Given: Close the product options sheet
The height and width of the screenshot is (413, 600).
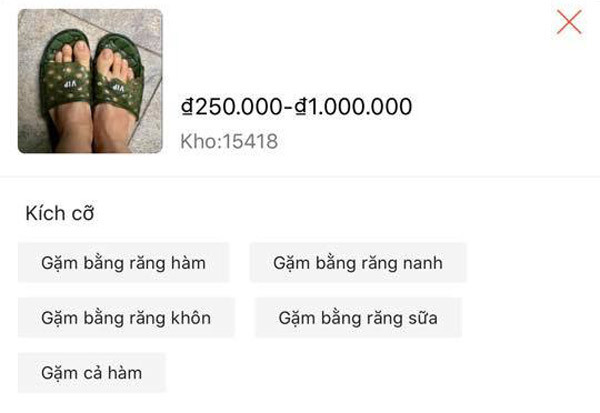Looking at the screenshot, I should [569, 22].
